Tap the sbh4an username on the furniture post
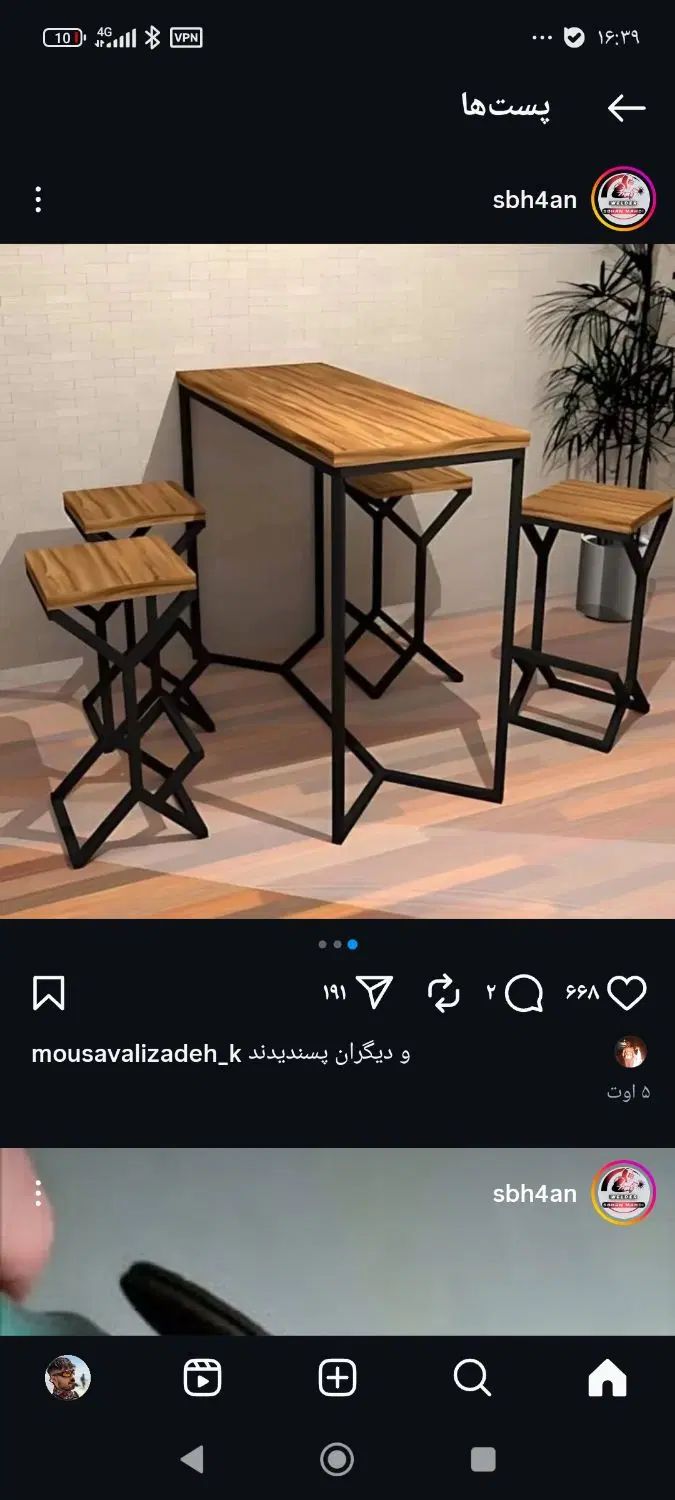Image resolution: width=675 pixels, height=1500 pixels. (534, 200)
